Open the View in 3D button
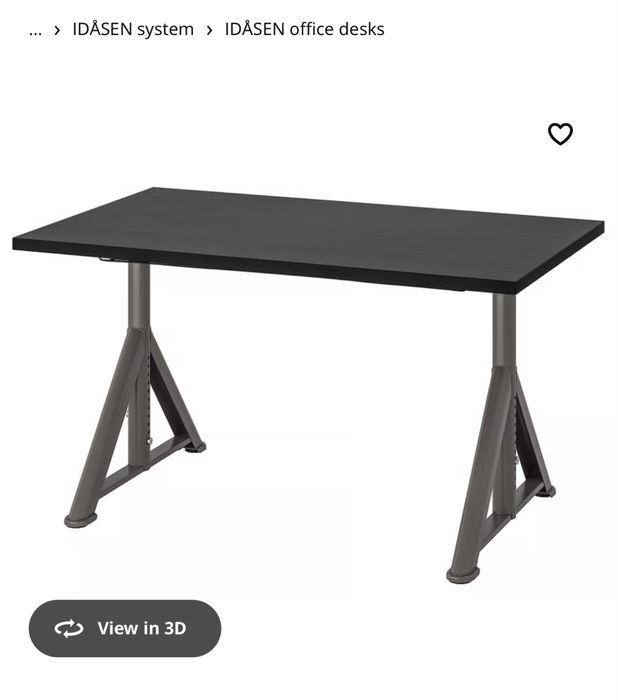 pos(125,628)
